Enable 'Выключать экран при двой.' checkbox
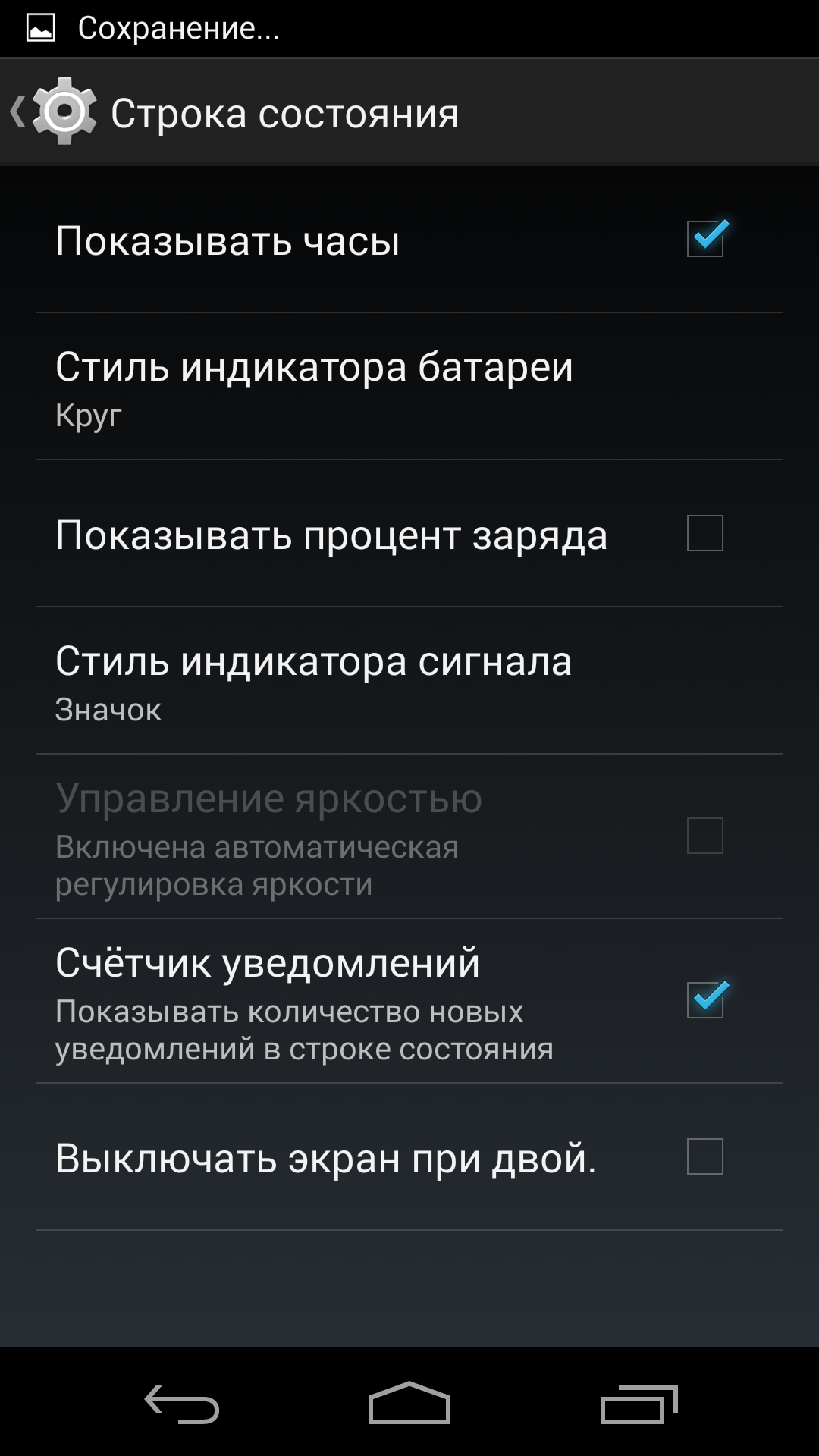 tap(704, 1156)
